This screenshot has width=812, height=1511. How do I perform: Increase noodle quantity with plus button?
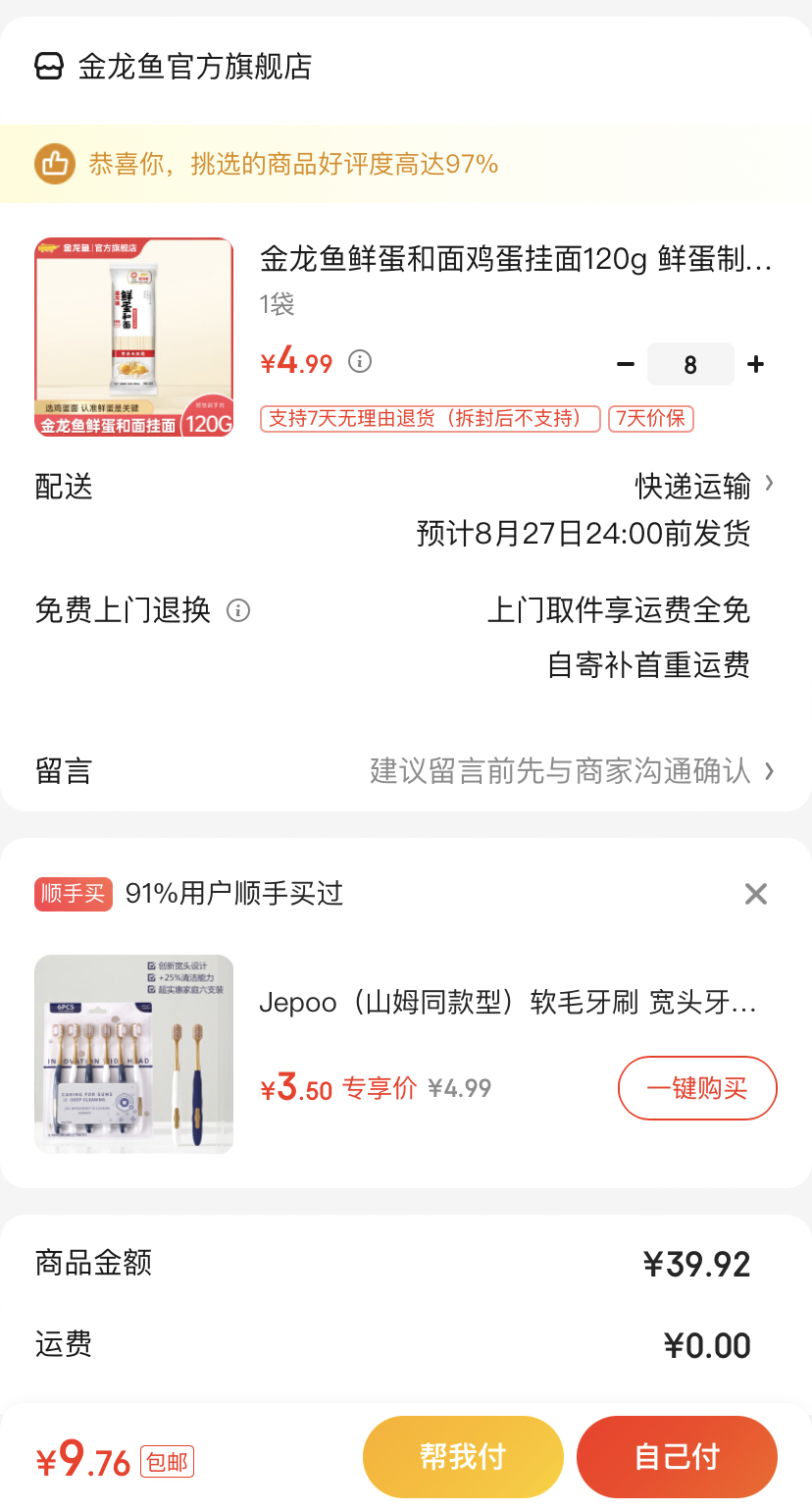coord(755,365)
